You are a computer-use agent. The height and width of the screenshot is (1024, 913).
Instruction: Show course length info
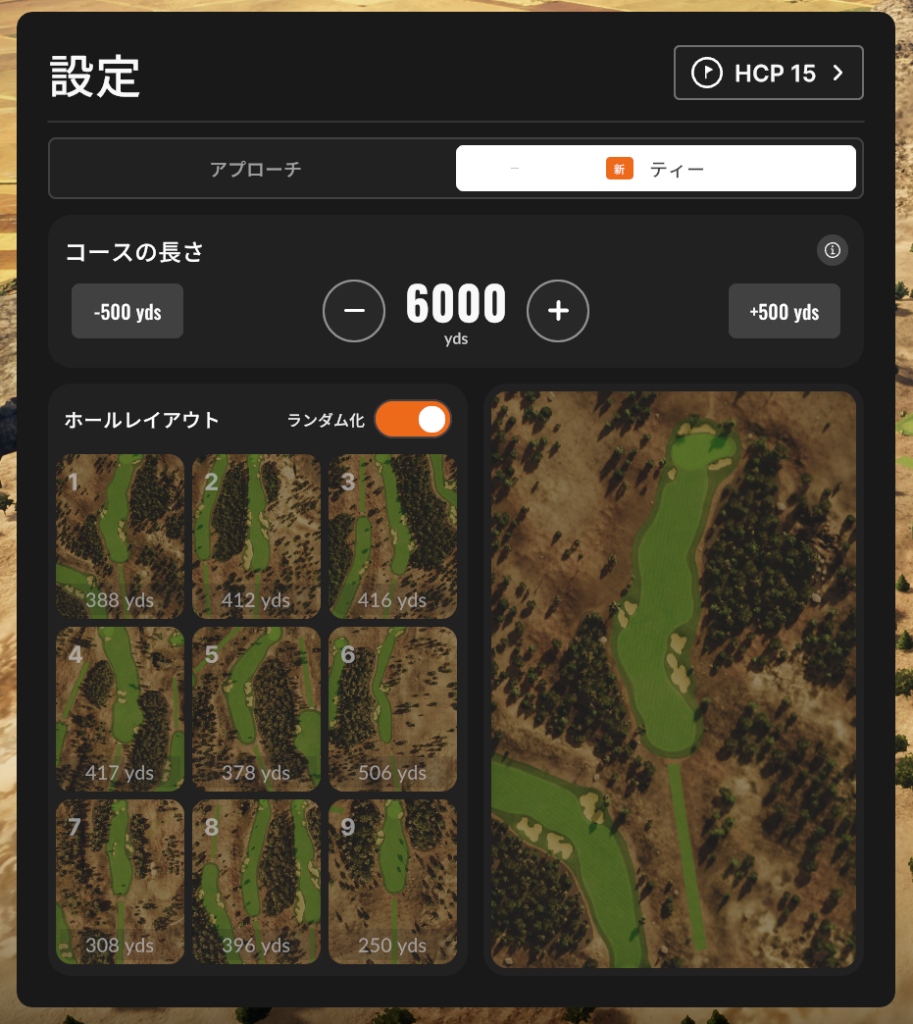[832, 251]
